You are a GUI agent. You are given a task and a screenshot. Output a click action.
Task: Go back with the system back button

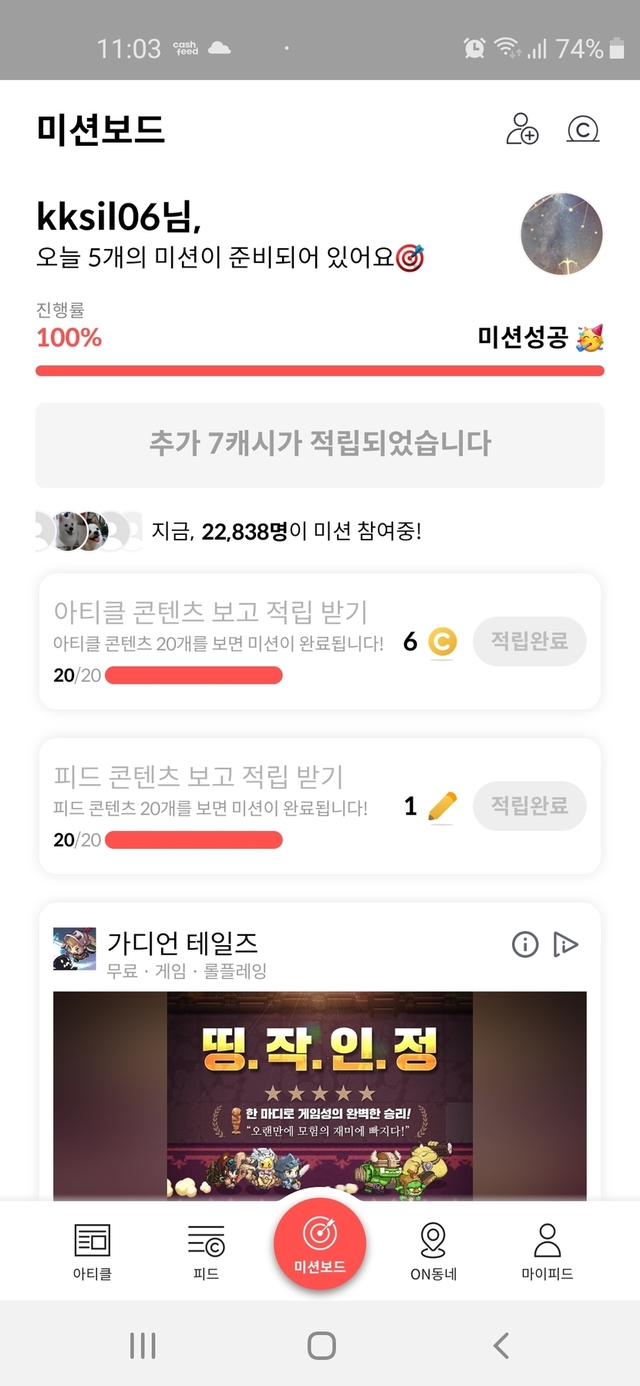tap(501, 1346)
